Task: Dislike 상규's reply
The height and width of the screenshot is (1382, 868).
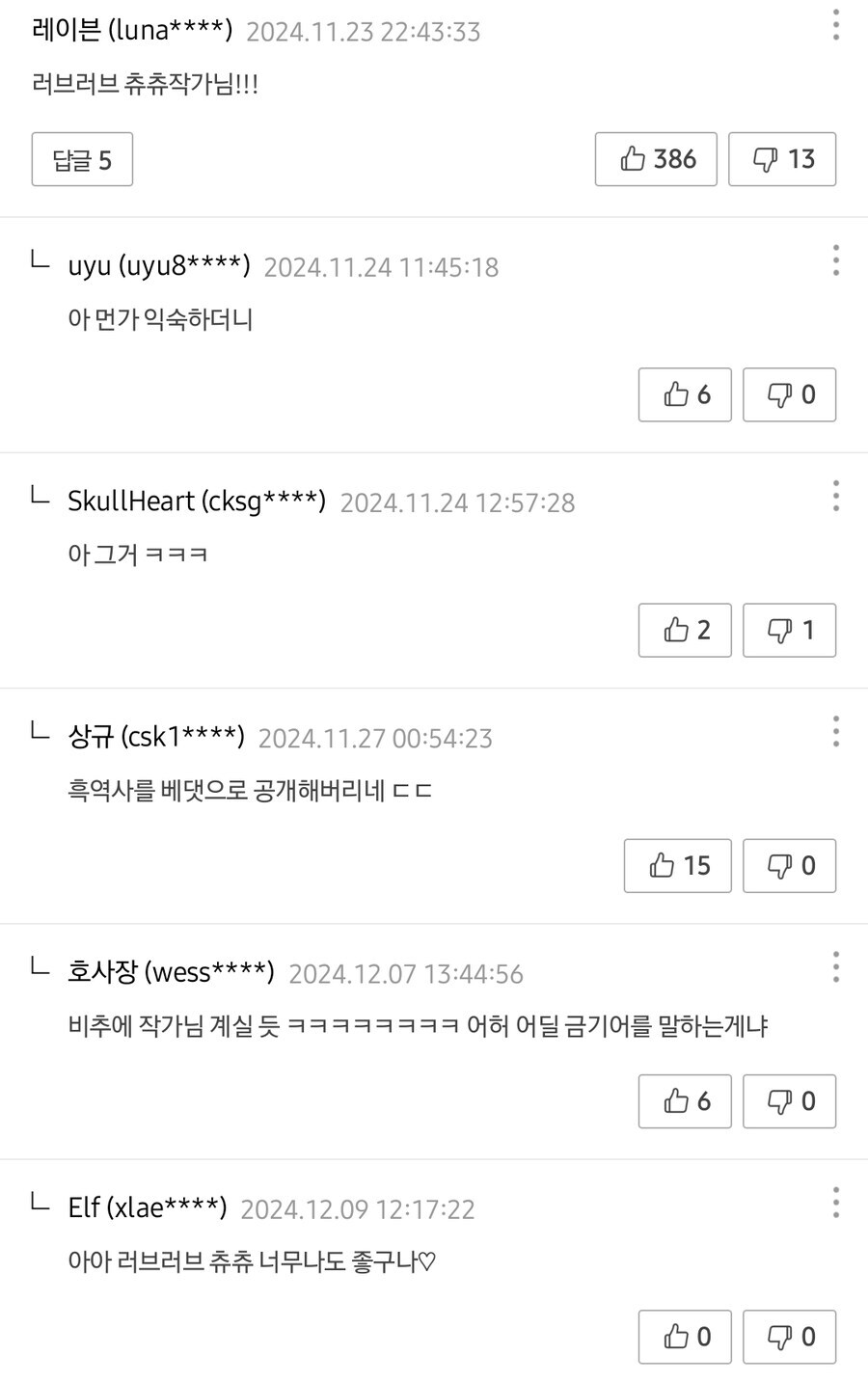Action: [x=789, y=865]
